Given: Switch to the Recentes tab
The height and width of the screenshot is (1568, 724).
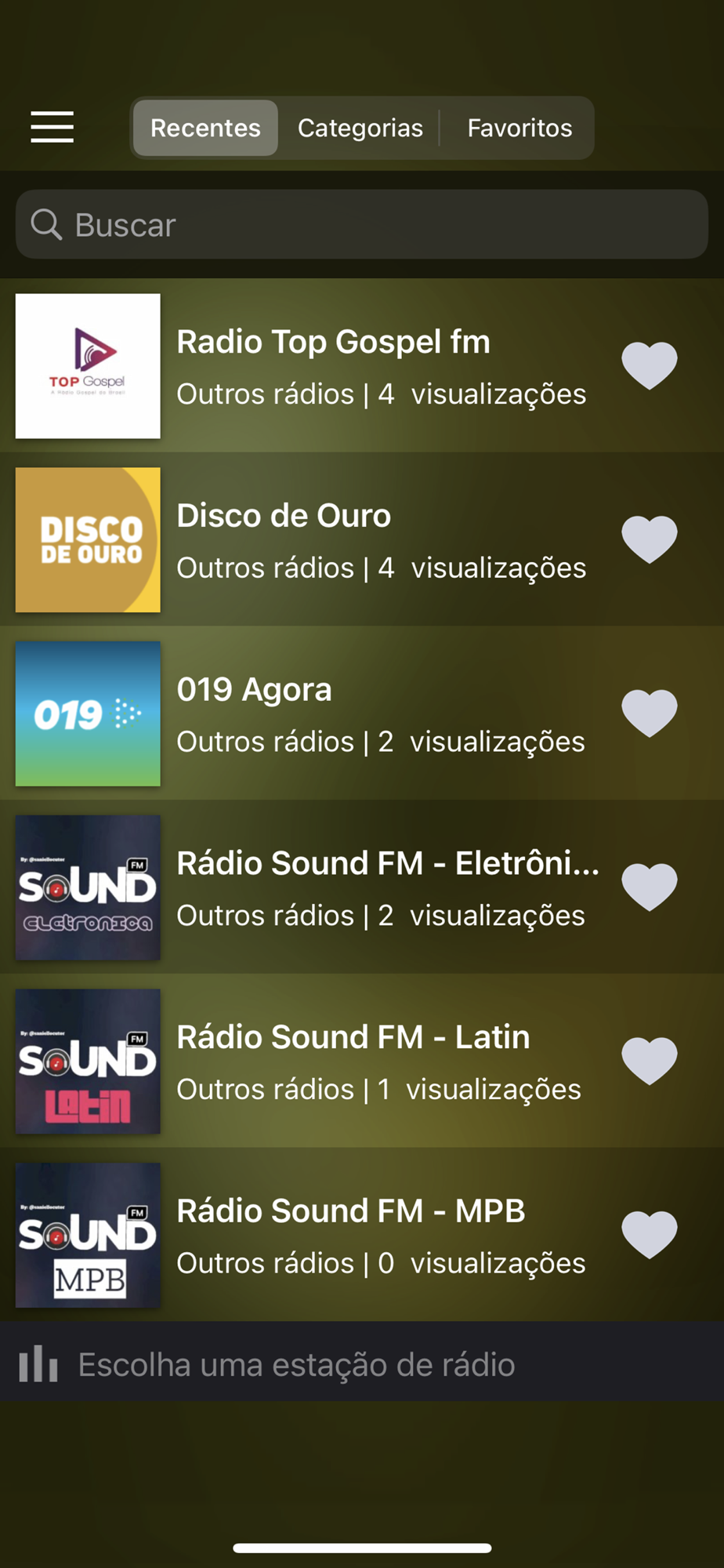Looking at the screenshot, I should click(205, 128).
